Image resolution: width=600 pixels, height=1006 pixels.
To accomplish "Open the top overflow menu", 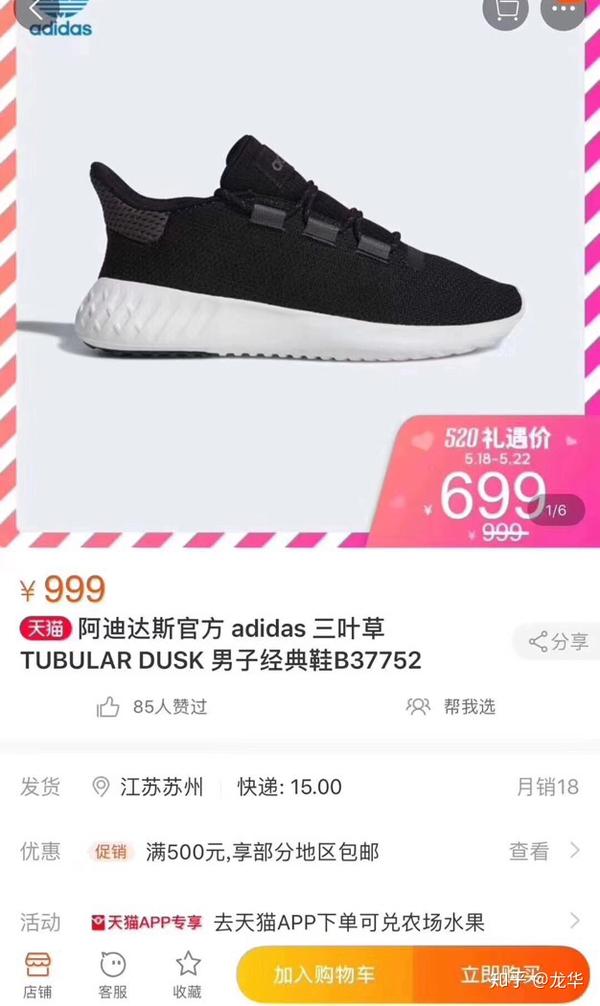I will 561,10.
